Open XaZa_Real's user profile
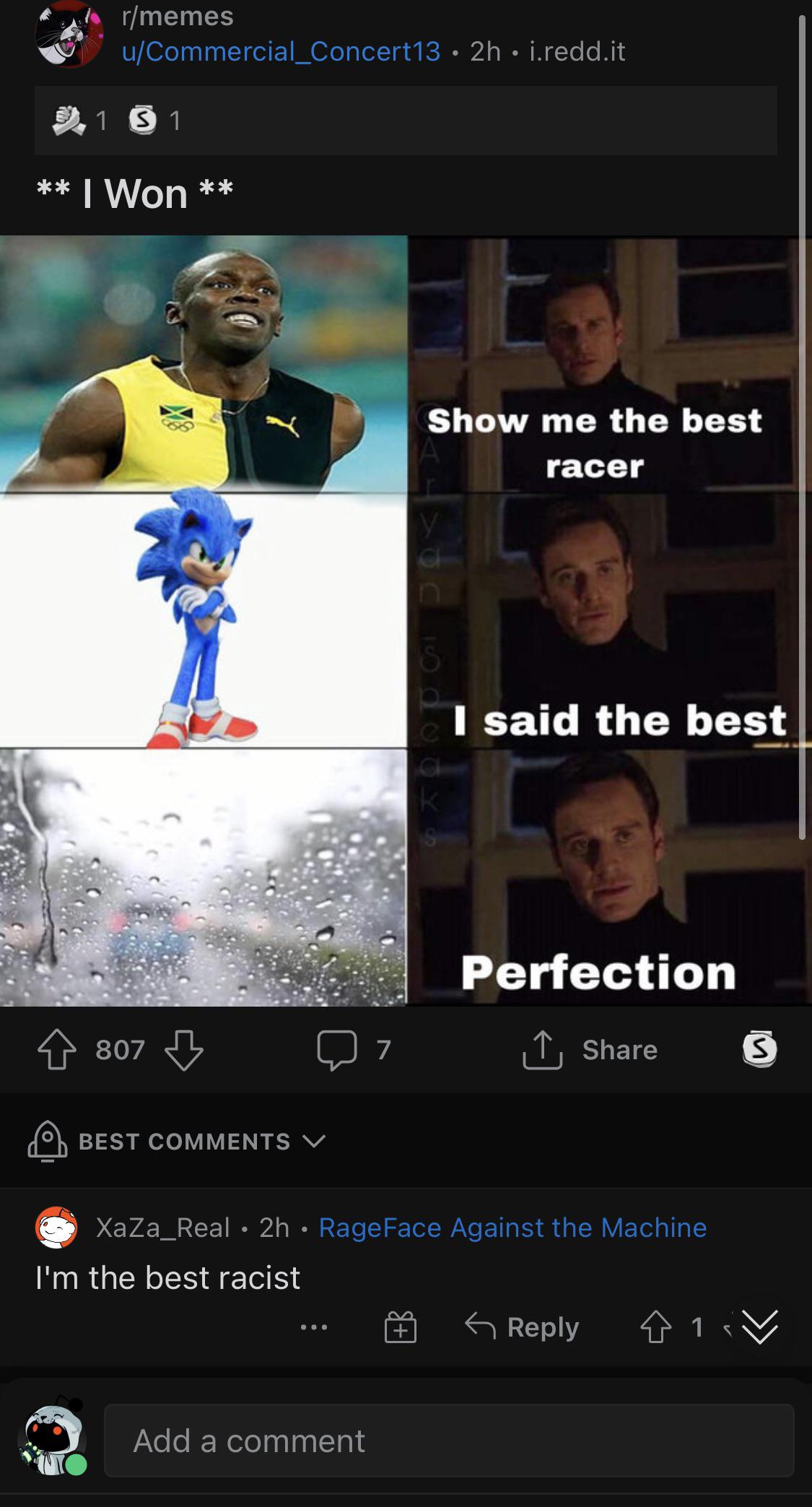812x1507 pixels. (162, 1228)
